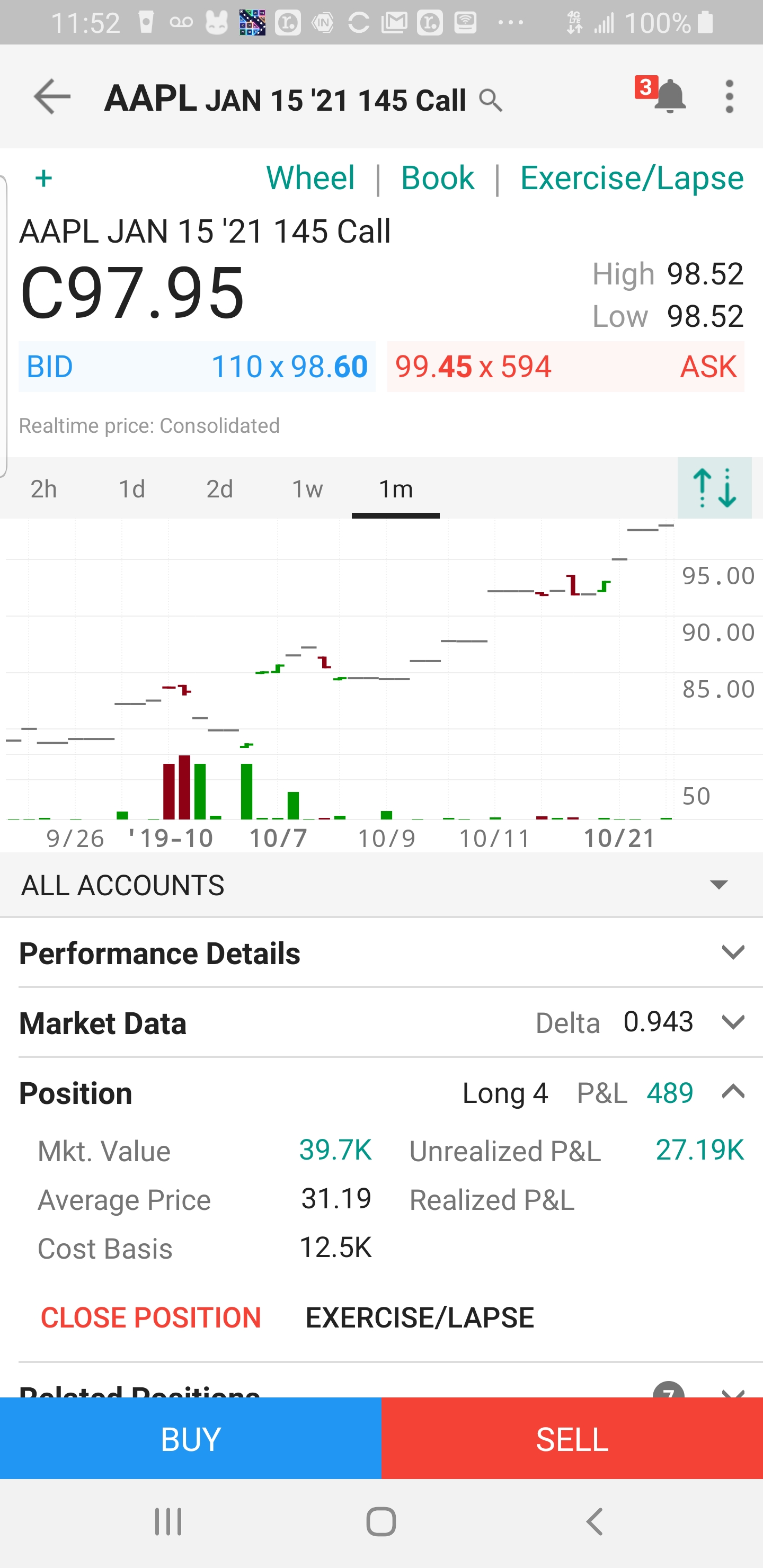Switch chart to 2h range
Screen dimensions: 763x1568
coord(44,488)
